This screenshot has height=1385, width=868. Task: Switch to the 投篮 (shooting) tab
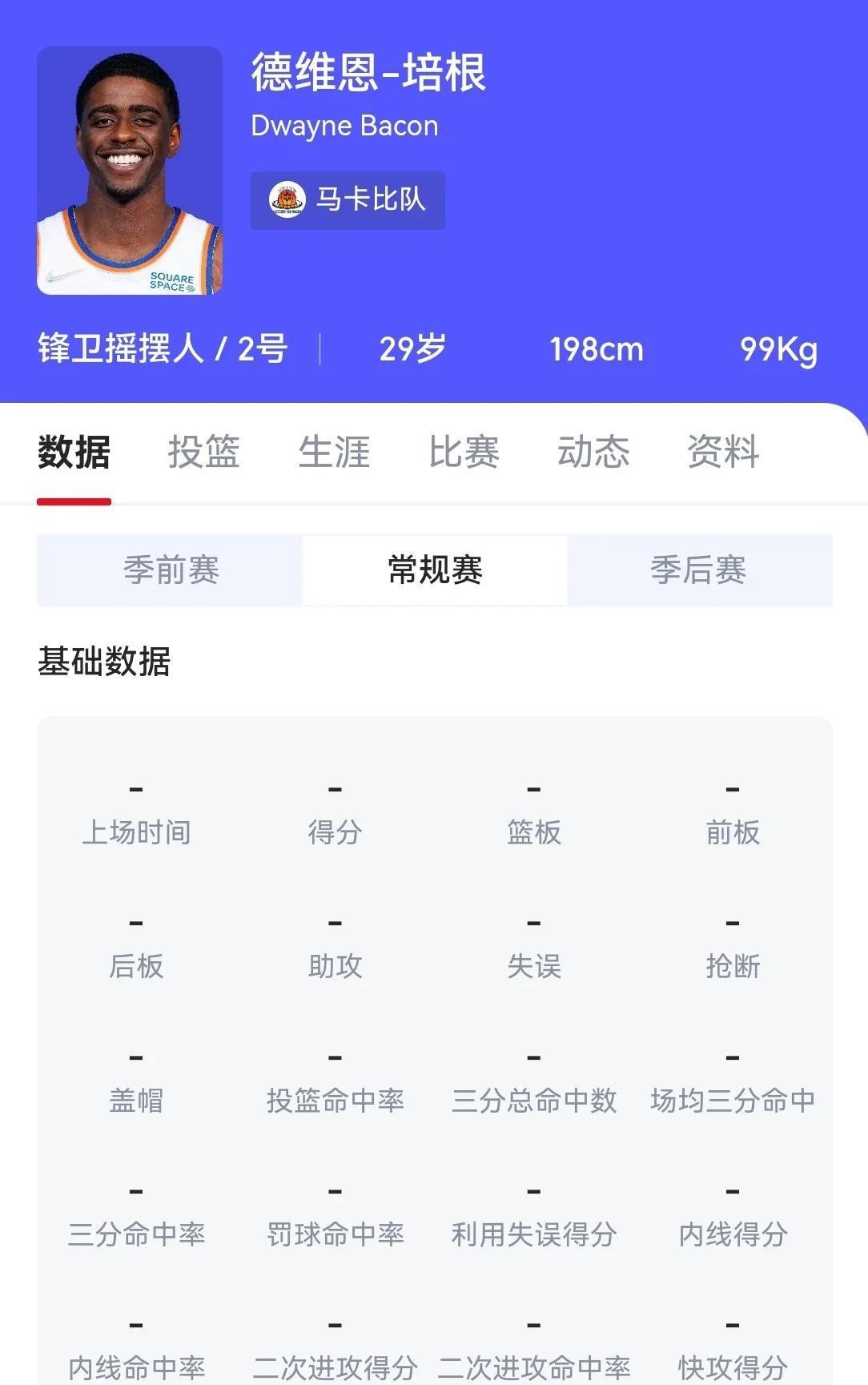[205, 453]
